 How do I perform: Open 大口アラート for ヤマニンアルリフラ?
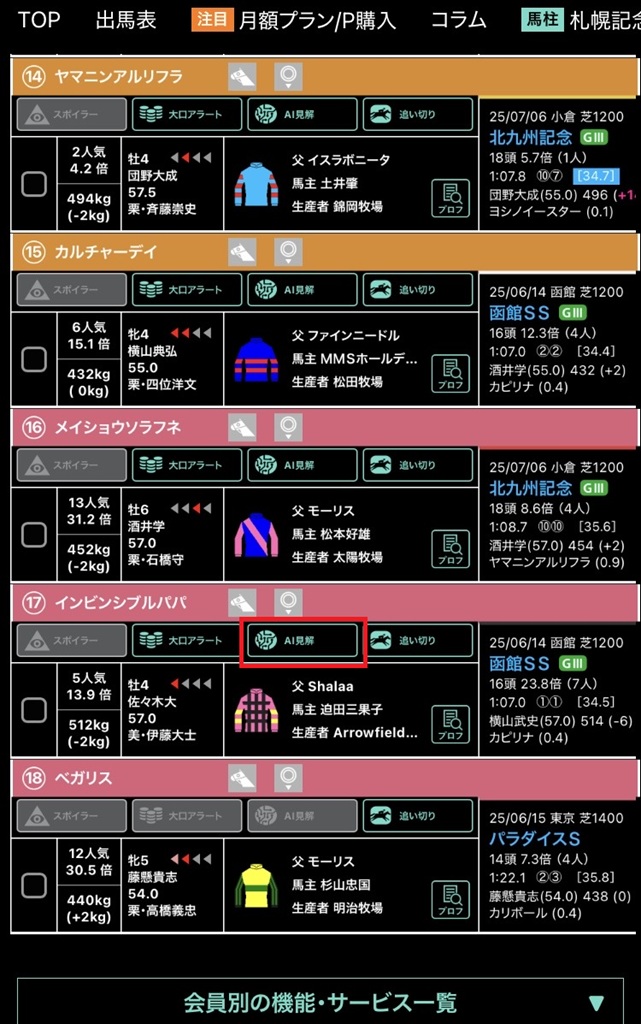pyautogui.click(x=188, y=114)
